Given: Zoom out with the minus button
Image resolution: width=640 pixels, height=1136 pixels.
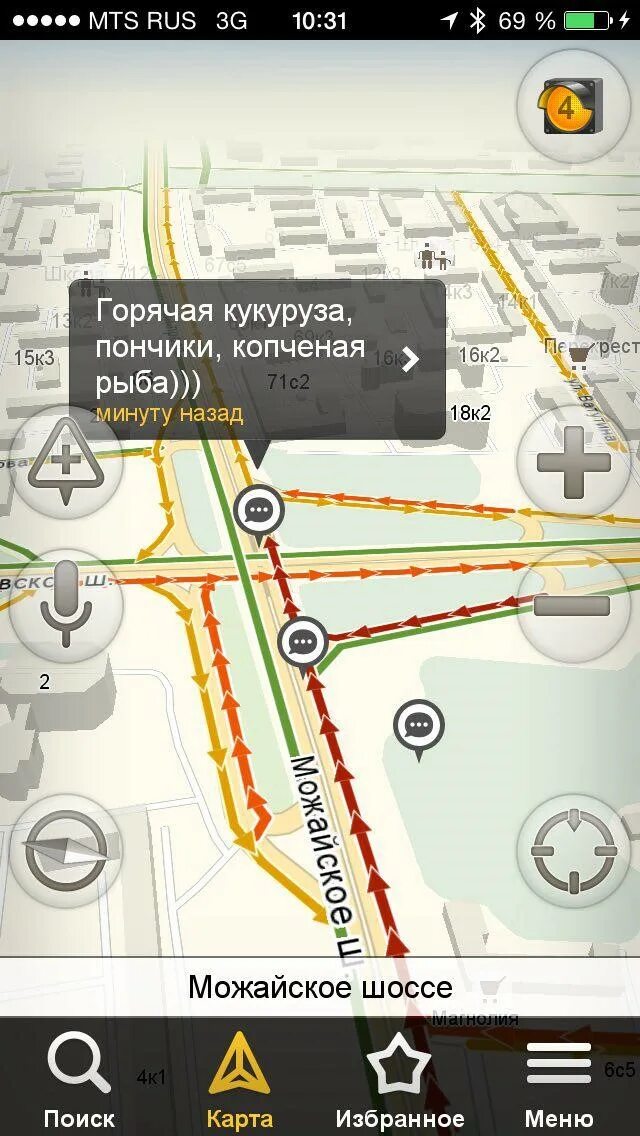Looking at the screenshot, I should point(573,606).
